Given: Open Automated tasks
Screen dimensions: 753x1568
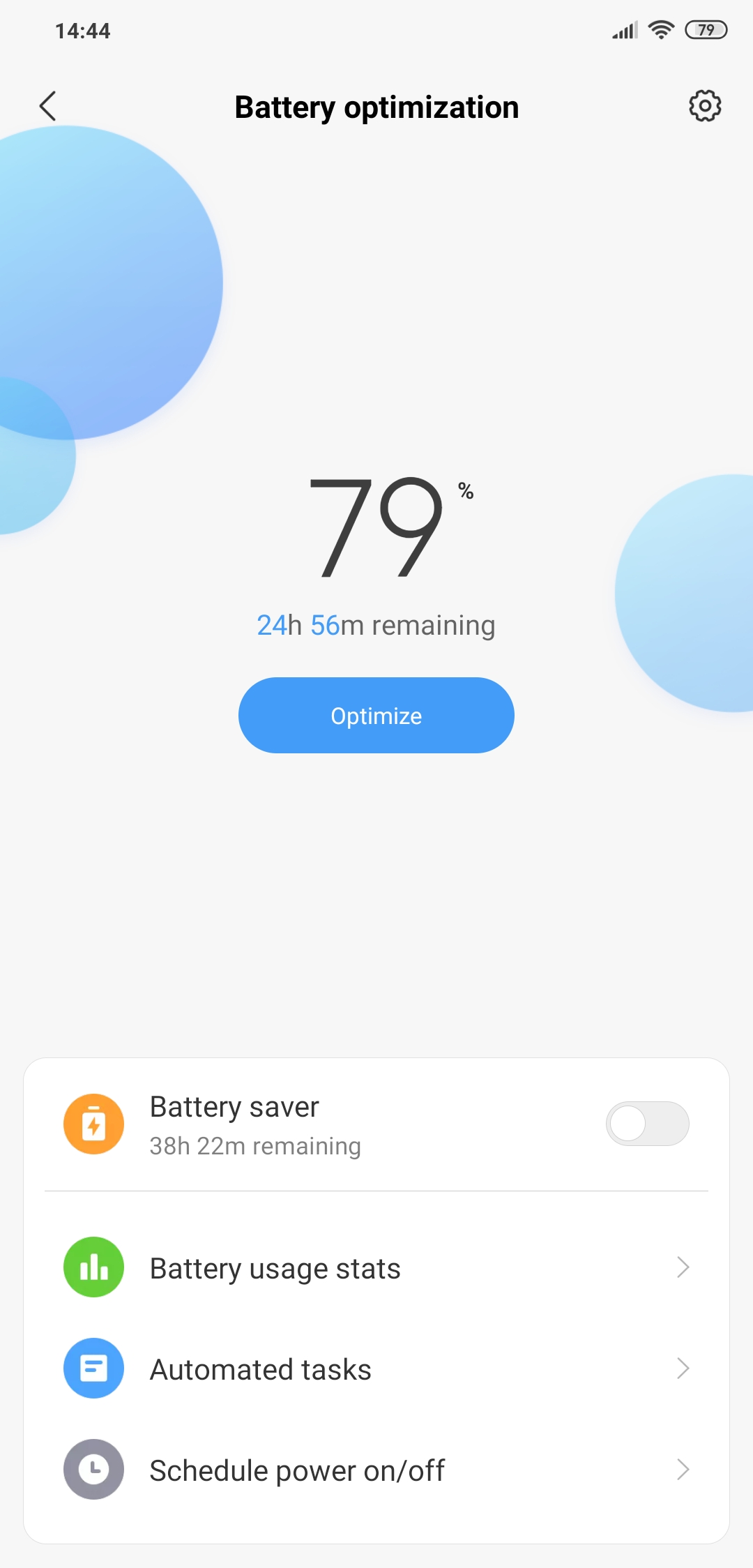Looking at the screenshot, I should point(376,1369).
